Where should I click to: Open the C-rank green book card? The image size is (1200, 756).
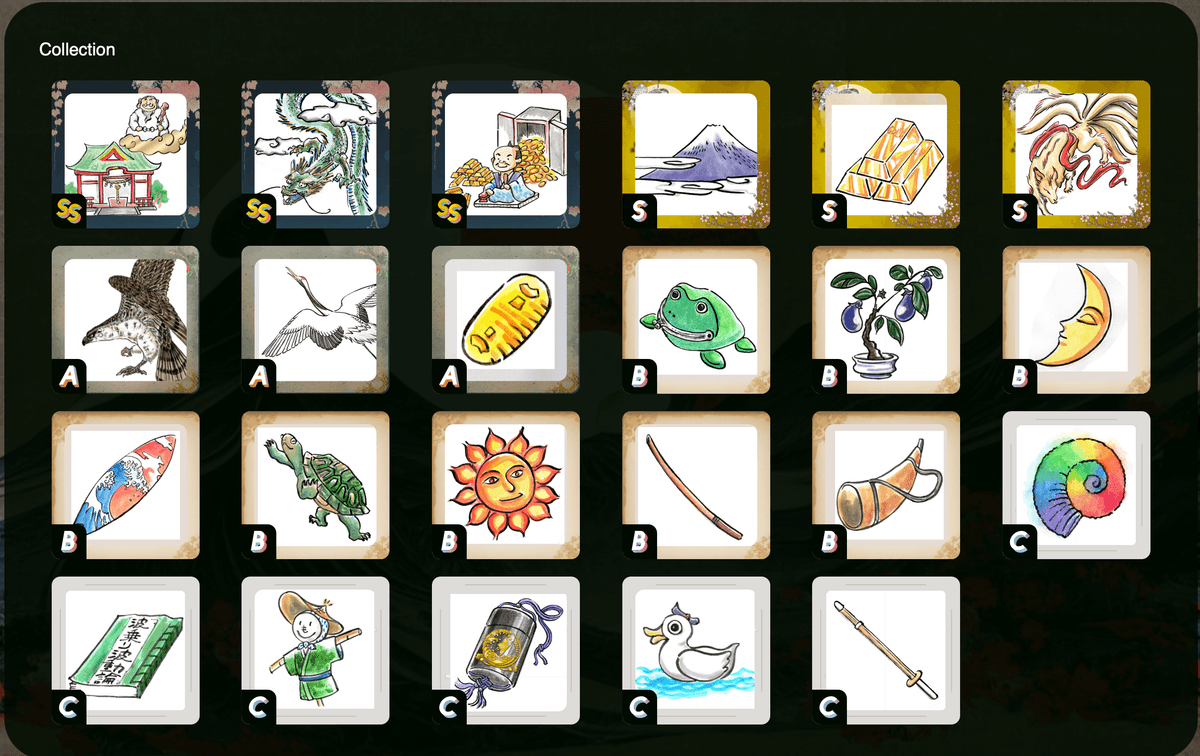pos(125,650)
